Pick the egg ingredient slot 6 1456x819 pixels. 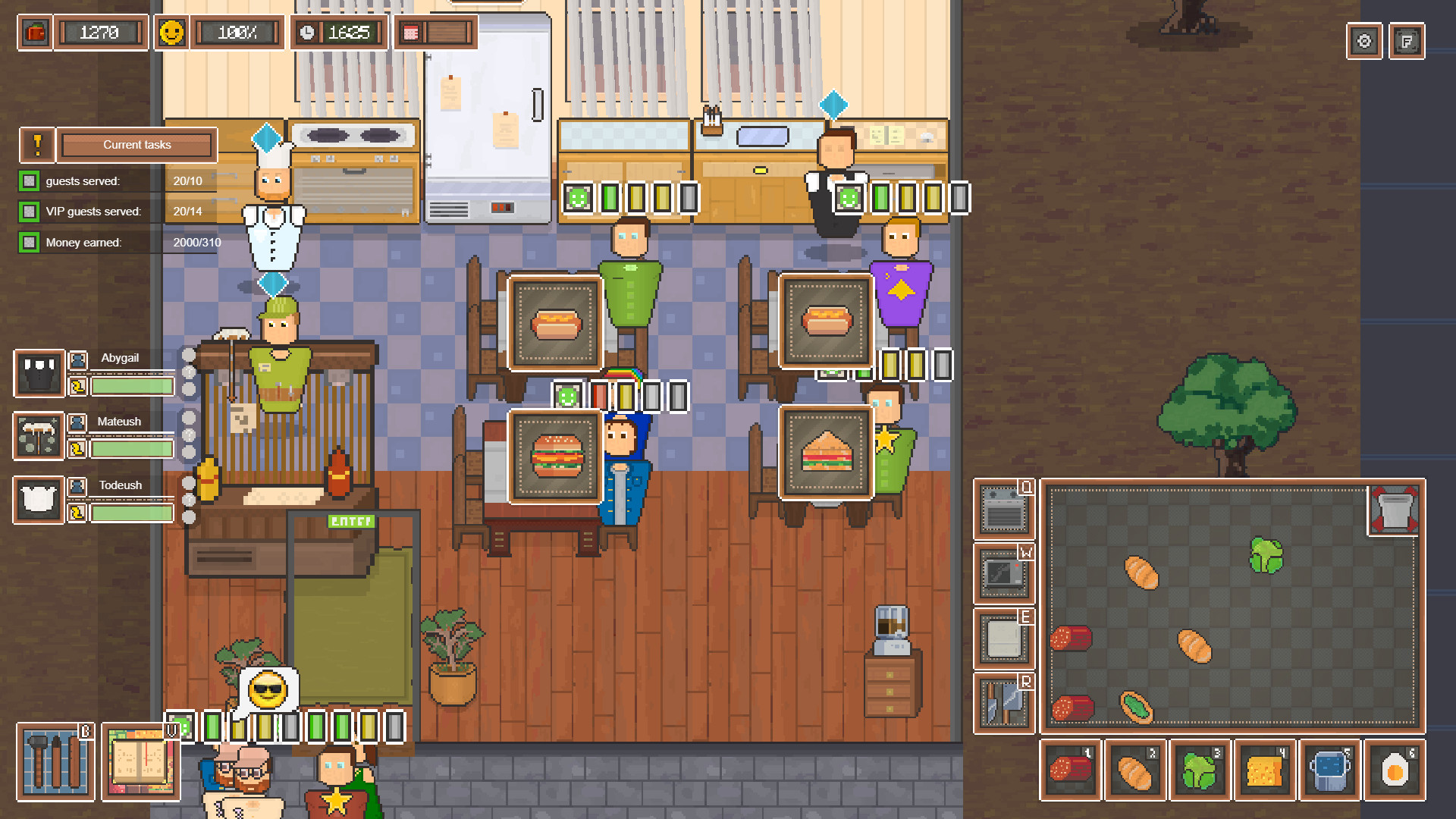pos(1395,770)
